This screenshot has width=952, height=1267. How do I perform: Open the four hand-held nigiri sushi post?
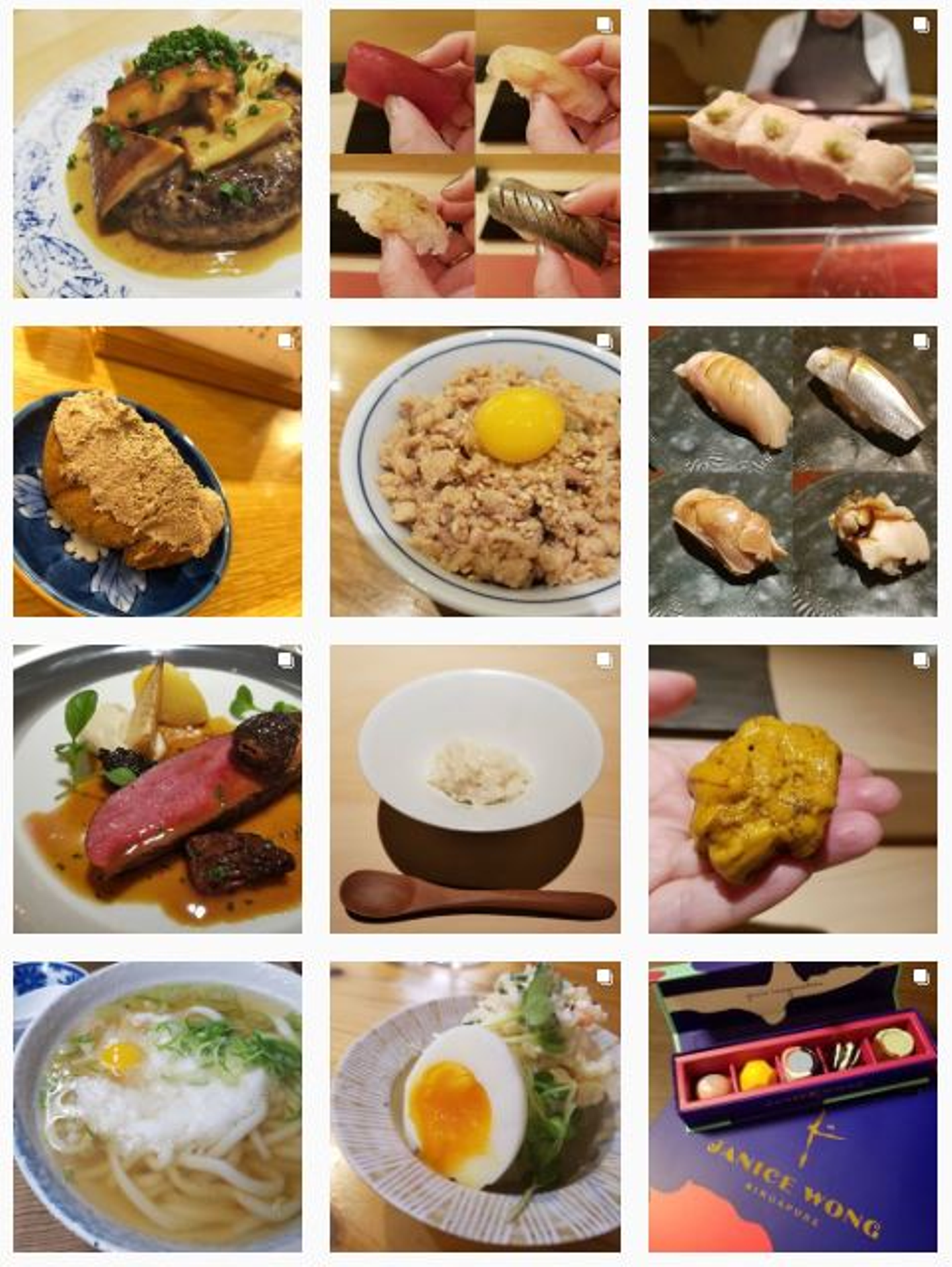tap(475, 153)
